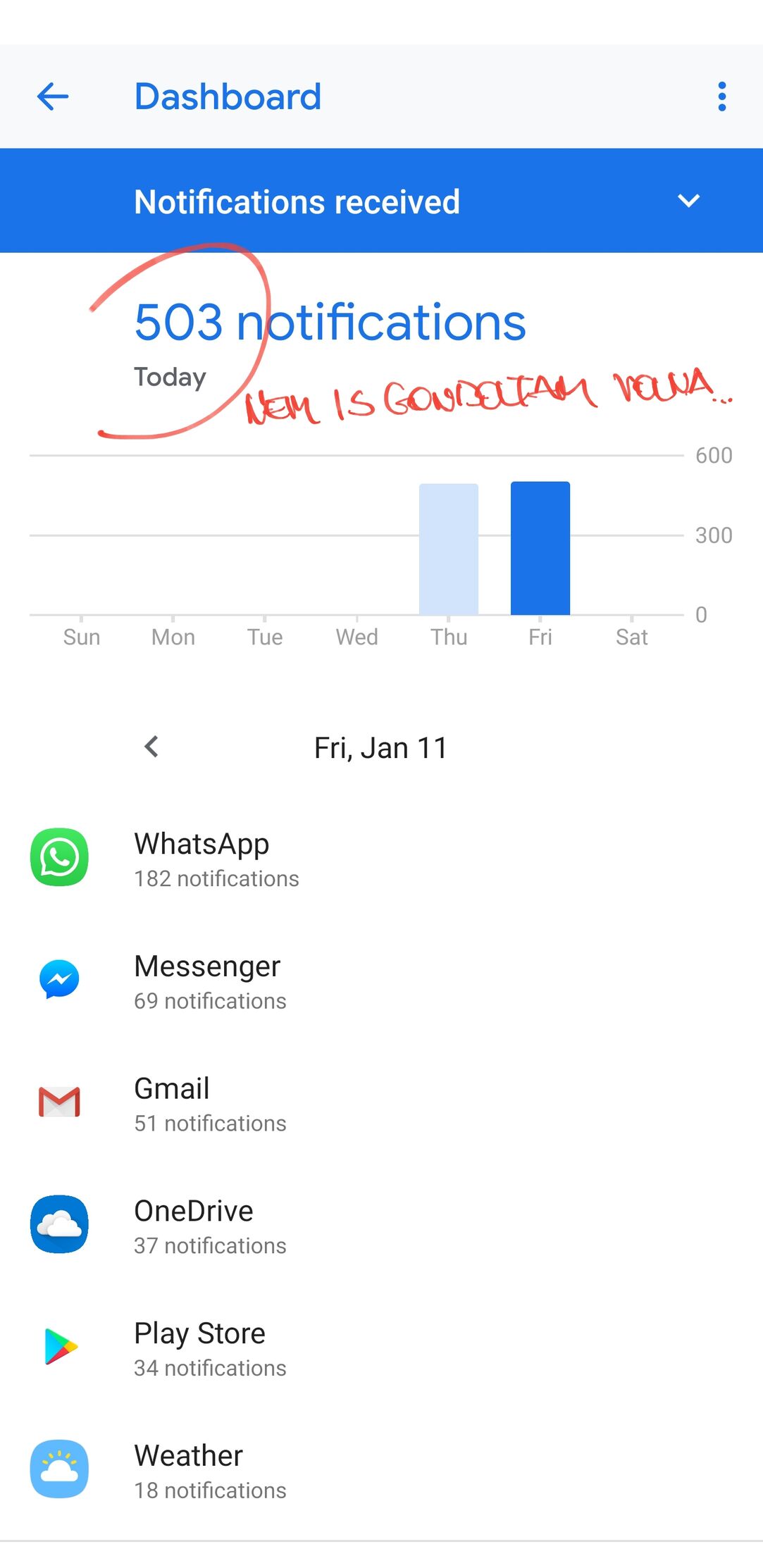Screen dimensions: 763x1568
Task: Open the three-dot overflow menu
Action: 721,97
